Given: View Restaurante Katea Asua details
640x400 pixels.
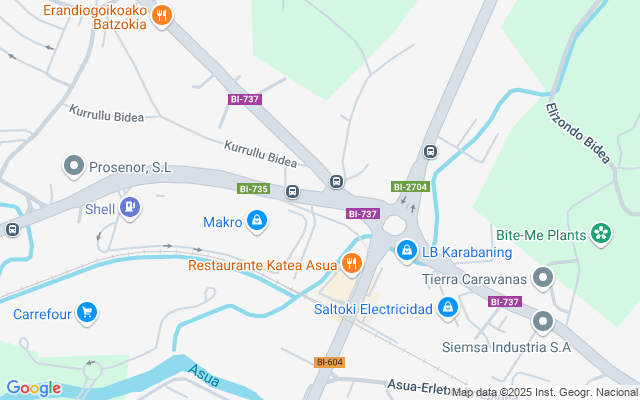Looking at the screenshot, I should point(350,264).
